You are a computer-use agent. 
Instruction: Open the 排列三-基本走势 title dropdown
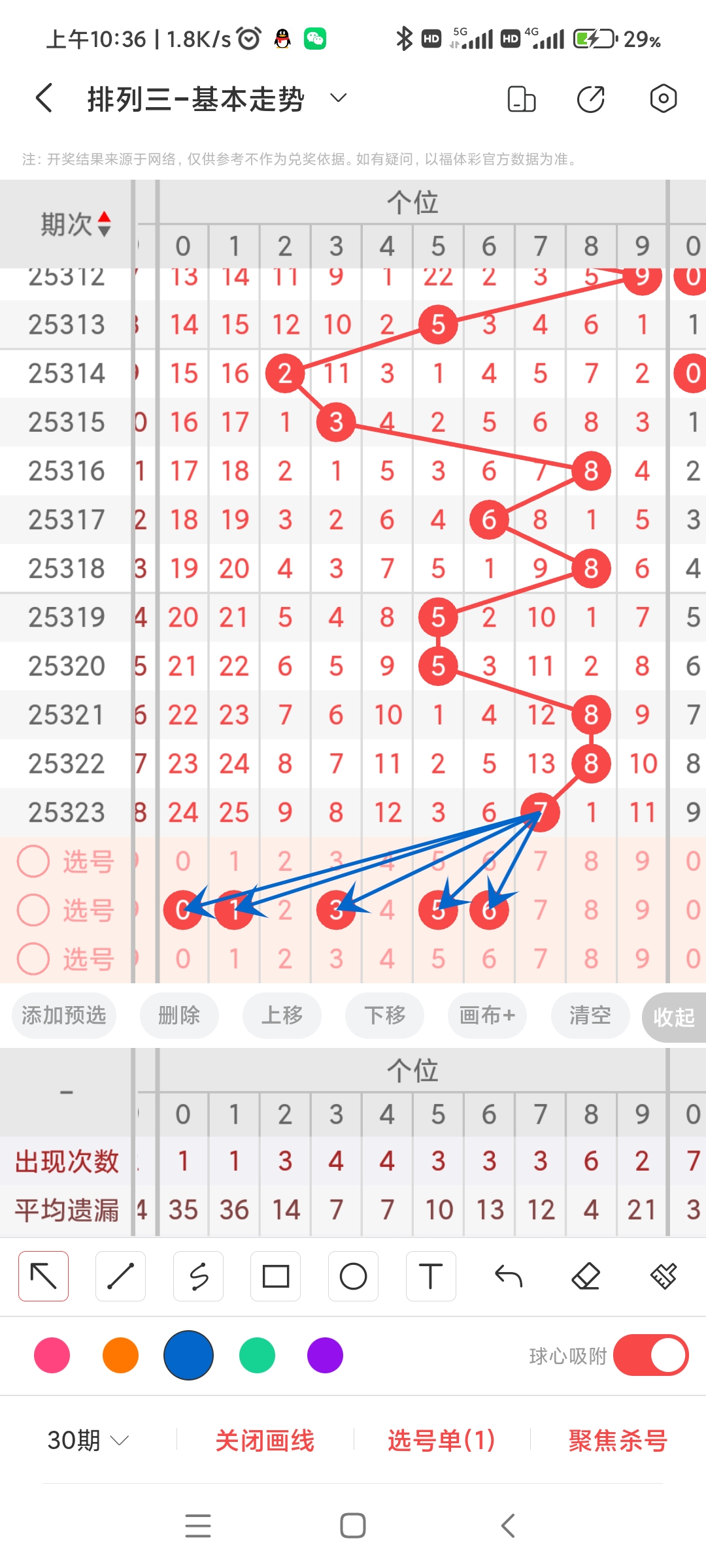click(337, 98)
